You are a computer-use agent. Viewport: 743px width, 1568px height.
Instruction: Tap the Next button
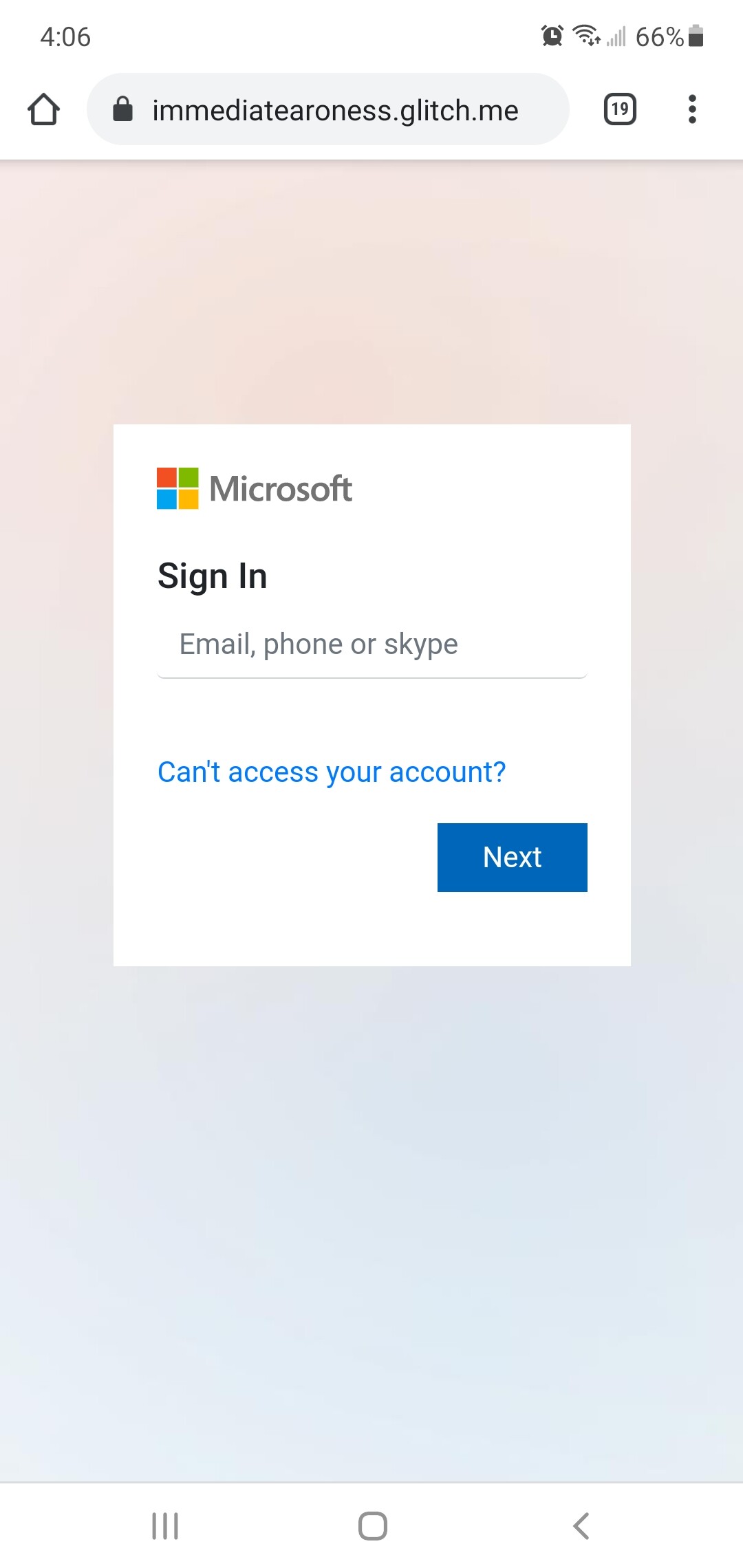coord(513,858)
